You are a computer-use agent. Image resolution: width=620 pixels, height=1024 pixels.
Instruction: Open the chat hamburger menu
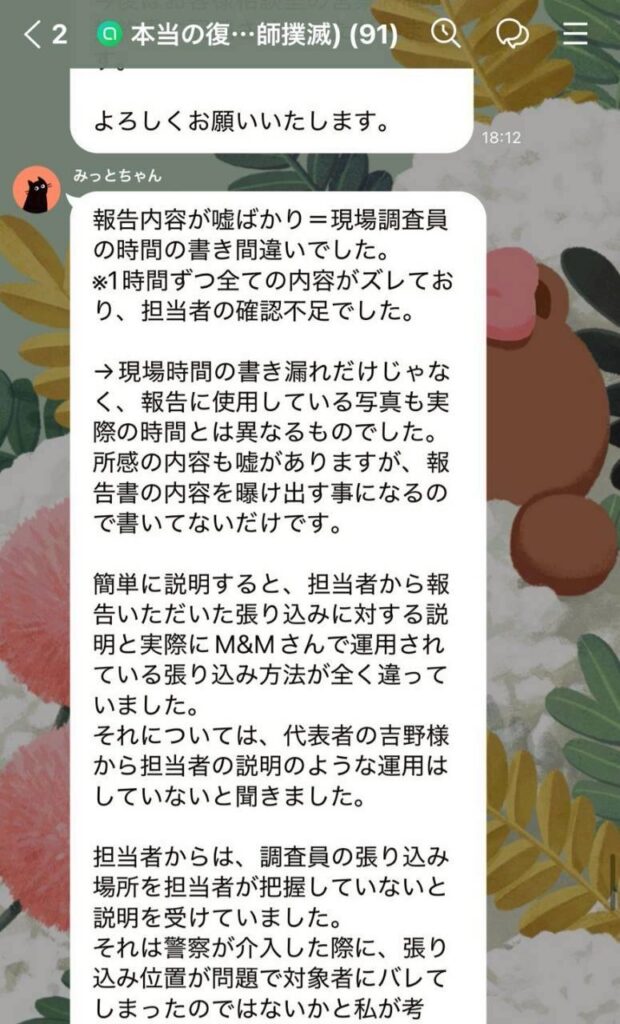click(x=576, y=34)
